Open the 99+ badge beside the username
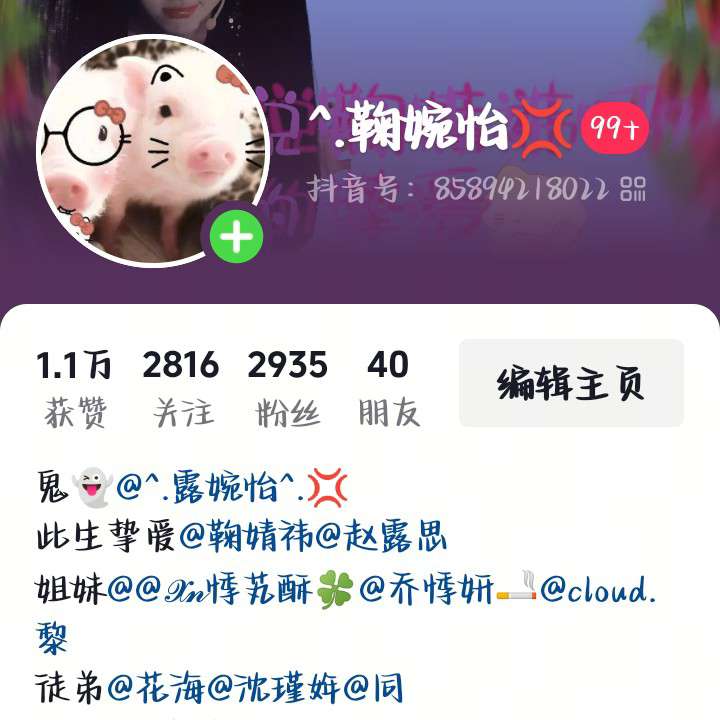The width and height of the screenshot is (720, 720). 616,128
